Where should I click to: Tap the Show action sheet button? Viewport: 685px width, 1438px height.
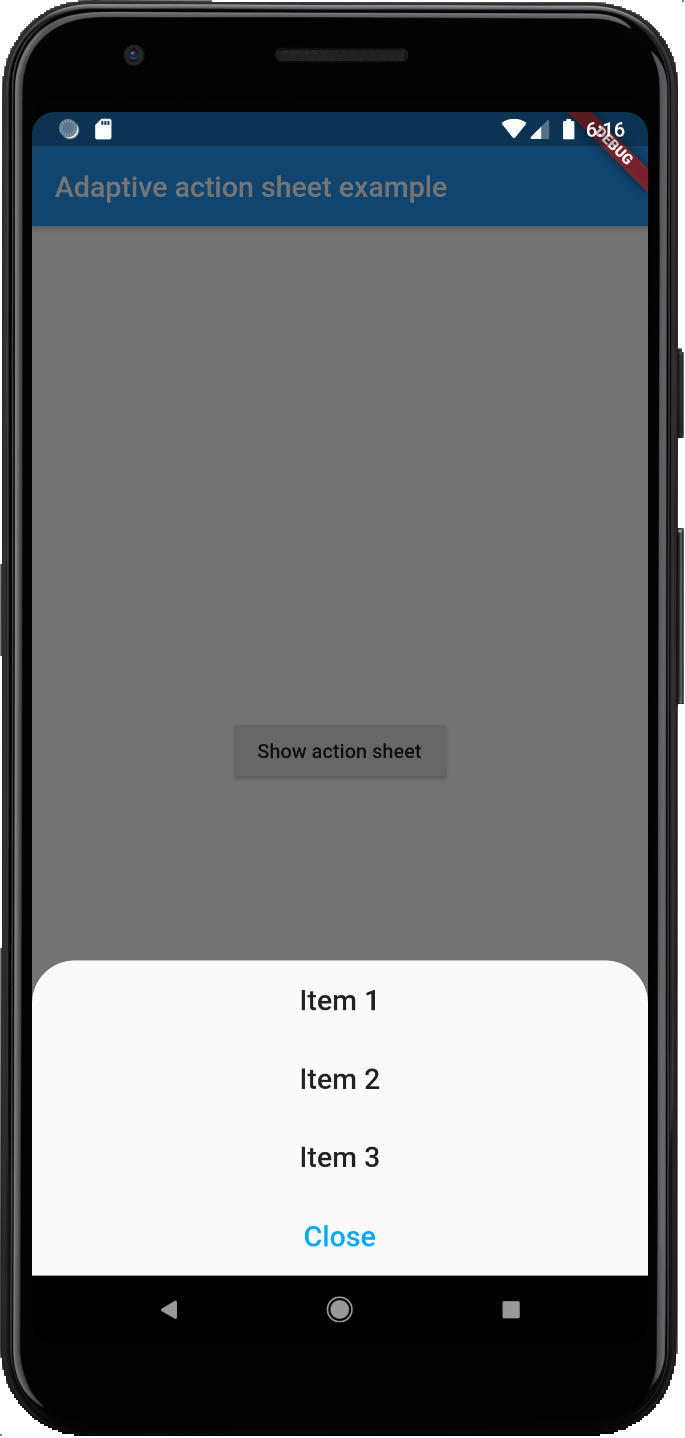[x=340, y=751]
